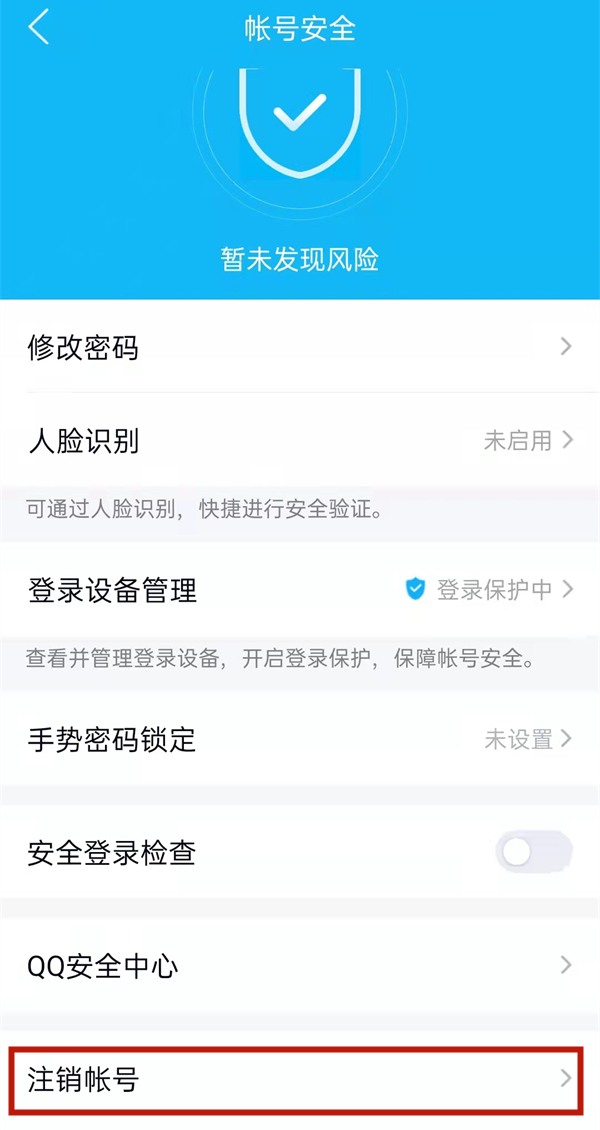Open 人脸识别 setup
600x1130 pixels.
300,440
